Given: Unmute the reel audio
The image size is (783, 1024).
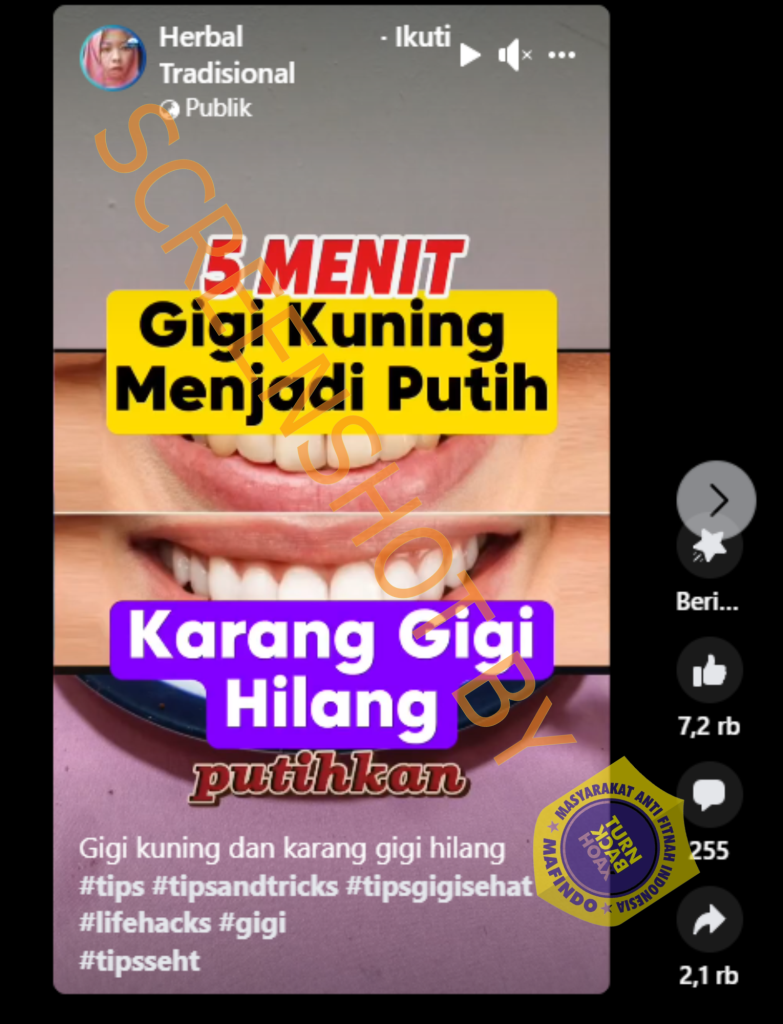Looking at the screenshot, I should [x=514, y=55].
